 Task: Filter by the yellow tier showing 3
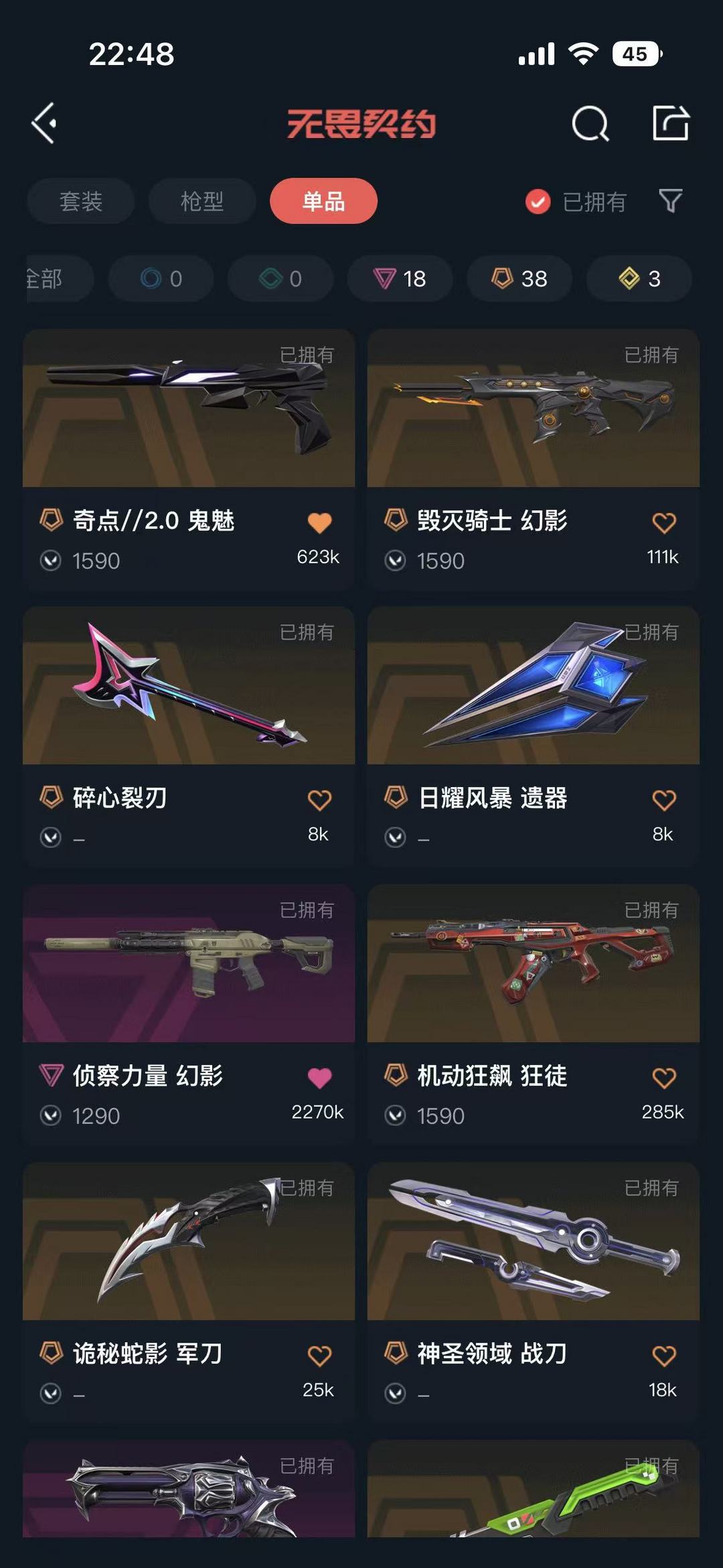click(639, 279)
